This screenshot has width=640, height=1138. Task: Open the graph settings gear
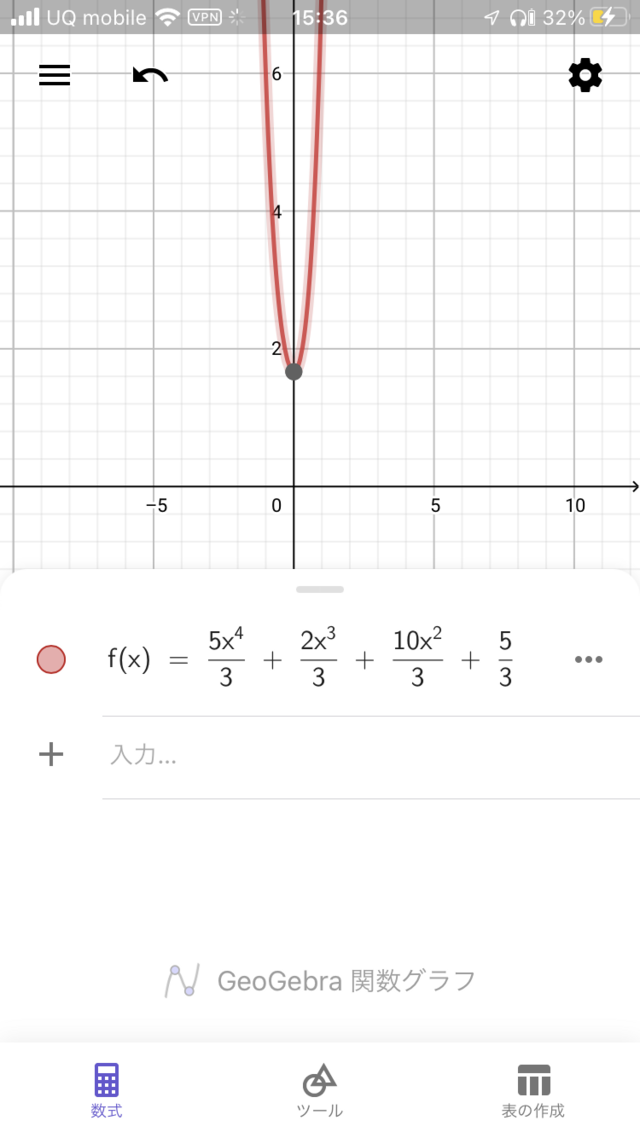coord(585,76)
